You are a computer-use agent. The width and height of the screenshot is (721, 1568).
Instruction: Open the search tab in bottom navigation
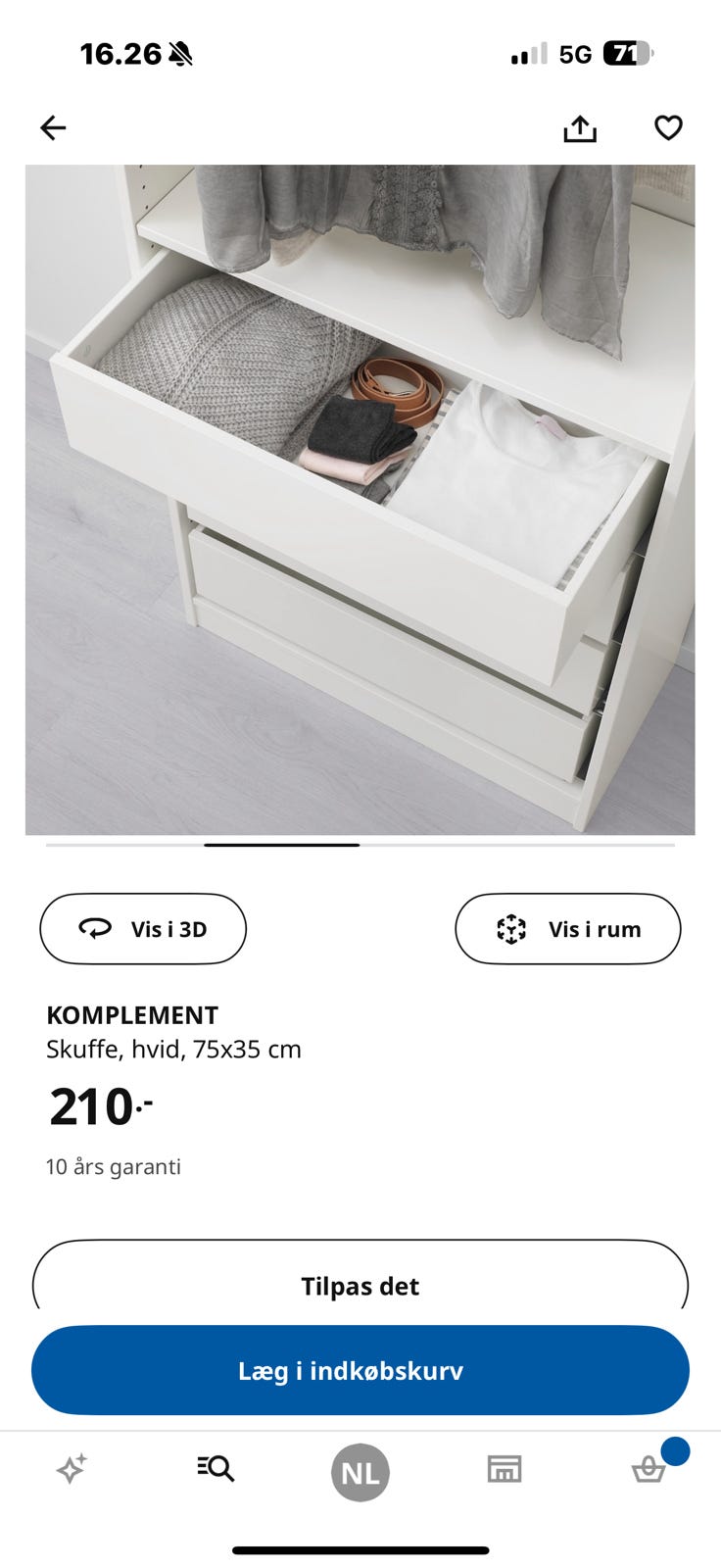point(216,1468)
